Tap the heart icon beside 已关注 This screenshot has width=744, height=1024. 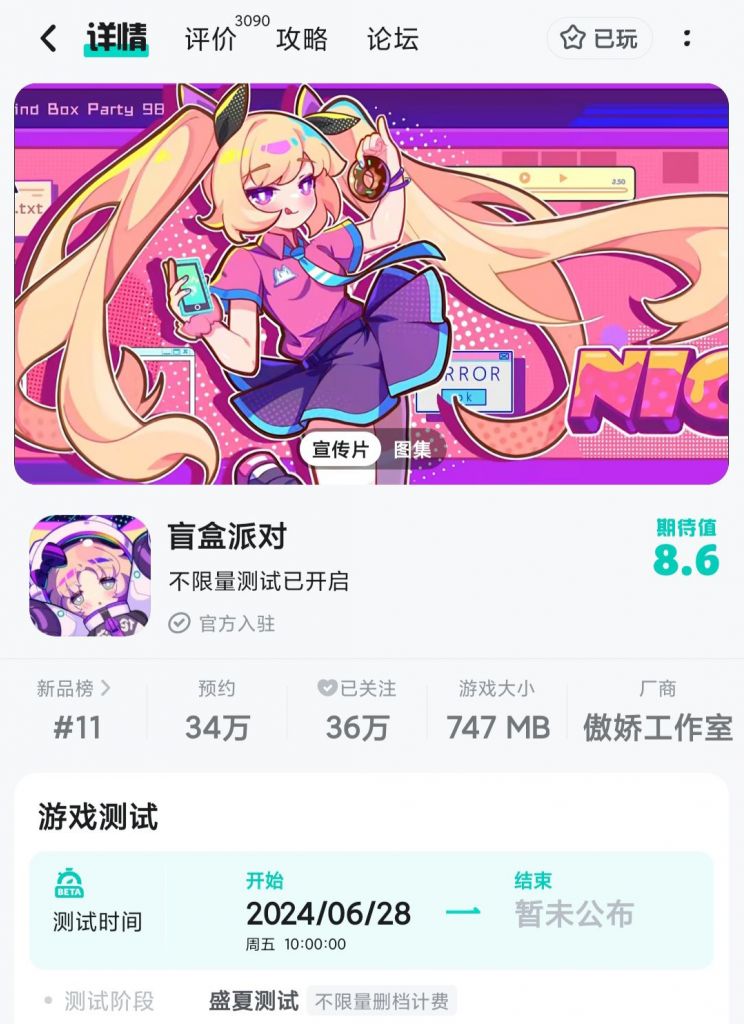[328, 688]
